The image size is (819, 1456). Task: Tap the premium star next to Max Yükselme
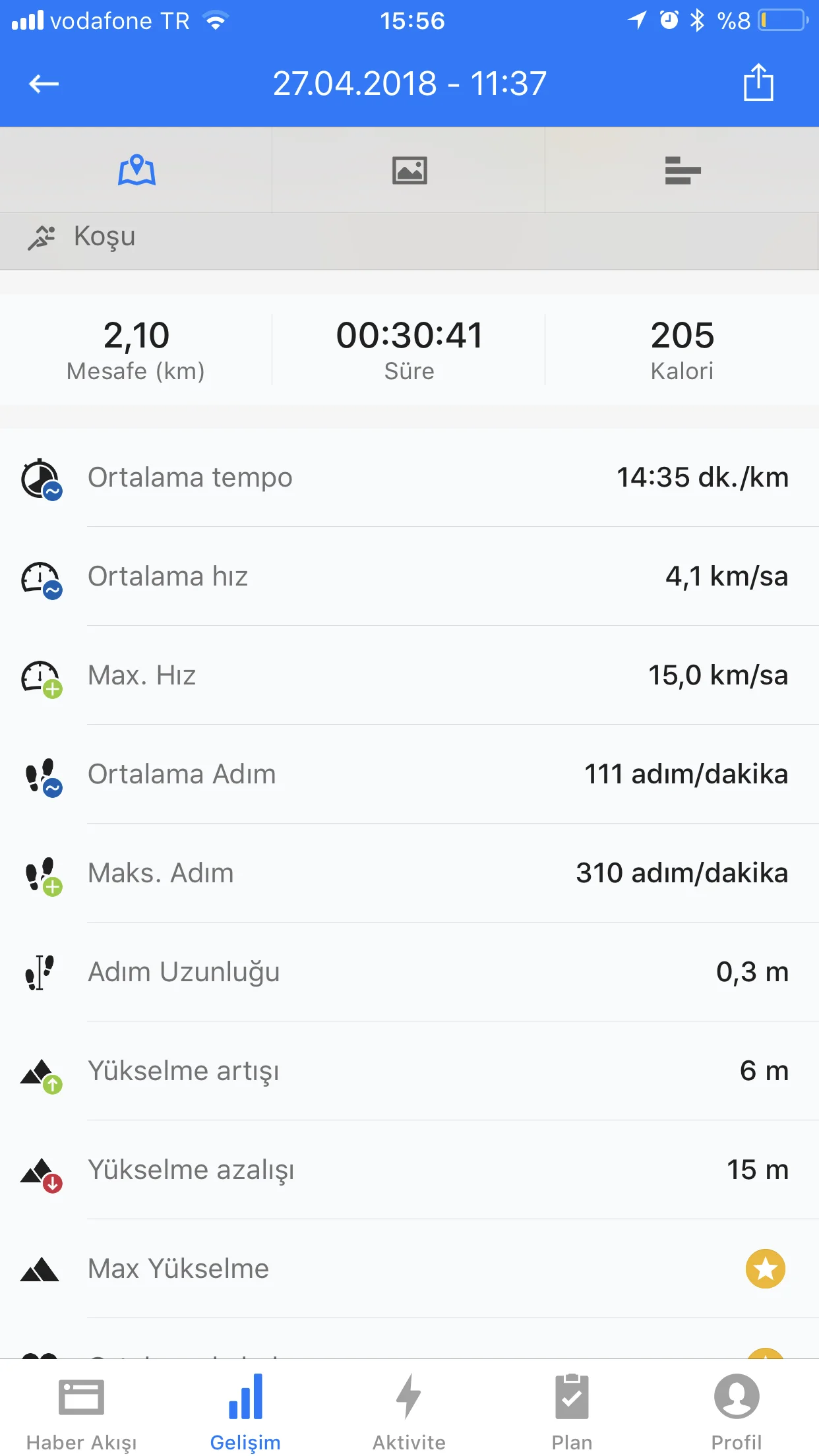pyautogui.click(x=765, y=1268)
